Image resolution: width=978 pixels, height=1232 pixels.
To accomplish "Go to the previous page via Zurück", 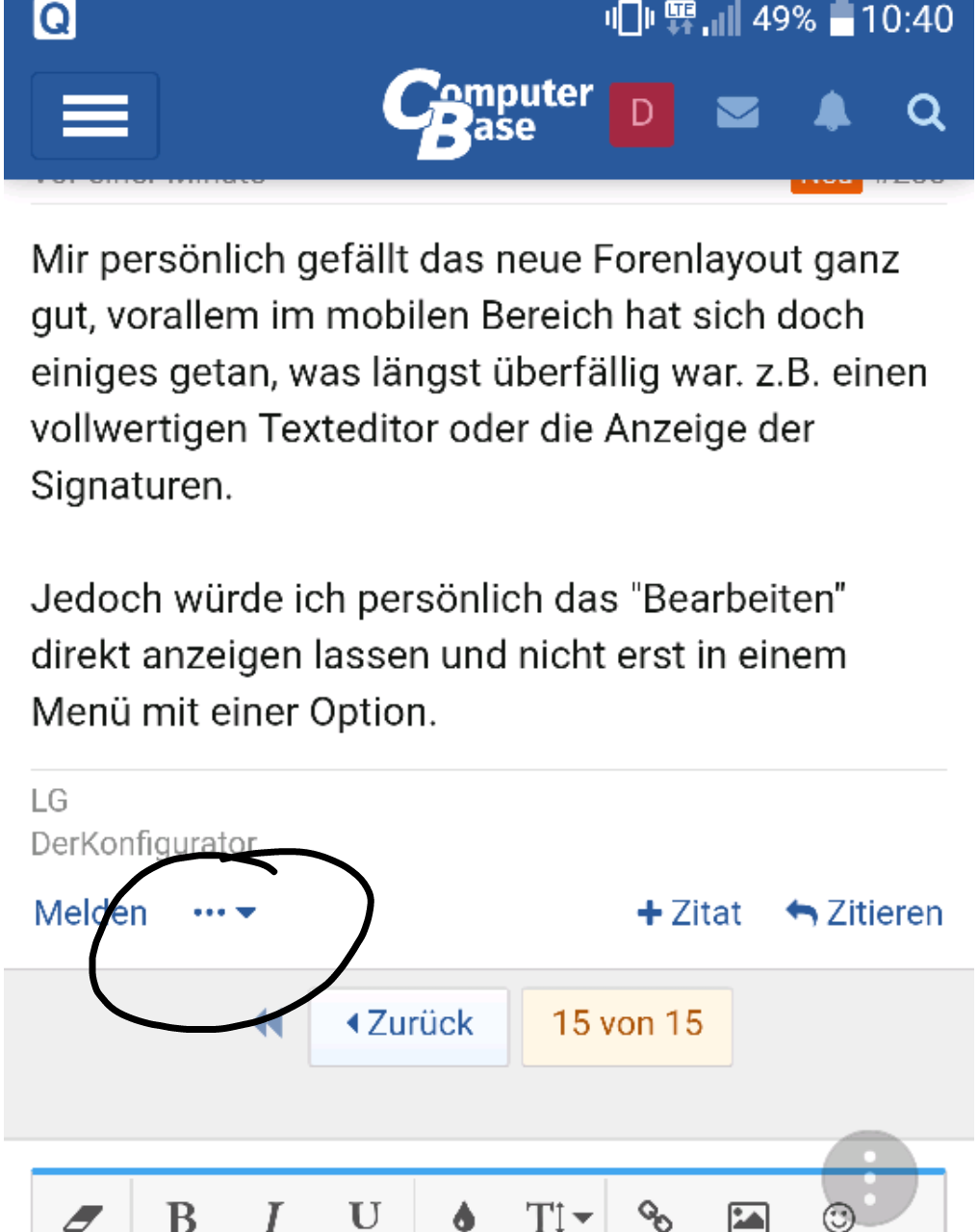I will (409, 1024).
